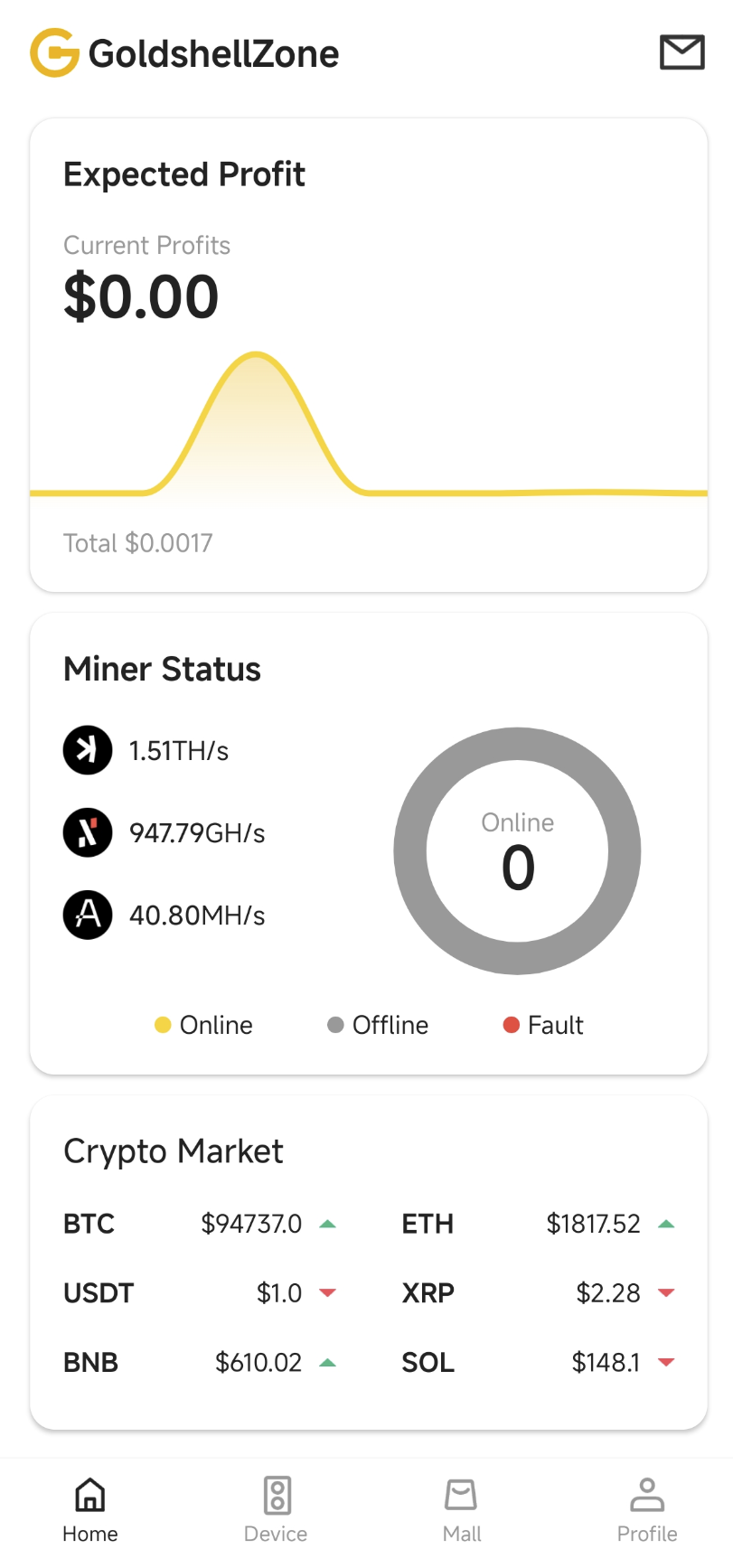Open the Profile tab
This screenshot has width=733, height=1568.
[x=647, y=1510]
